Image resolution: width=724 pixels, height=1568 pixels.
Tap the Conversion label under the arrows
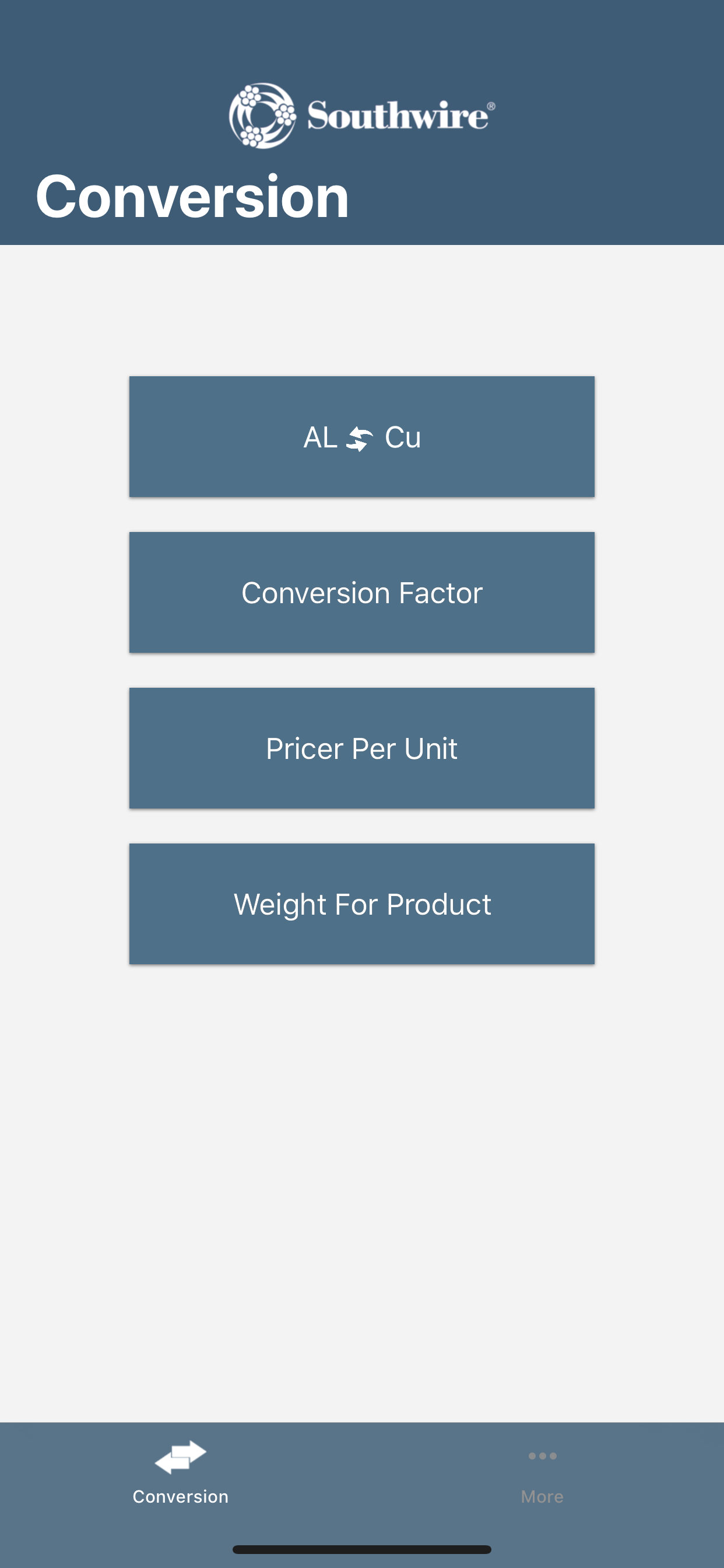(x=180, y=1497)
